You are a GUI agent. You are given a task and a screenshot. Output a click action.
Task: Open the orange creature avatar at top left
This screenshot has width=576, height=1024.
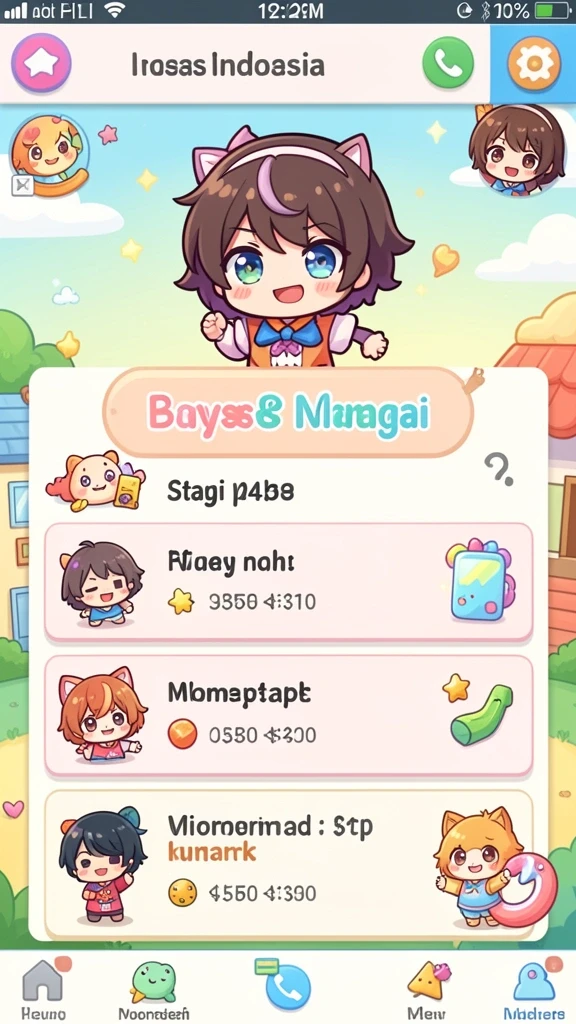coord(47,153)
